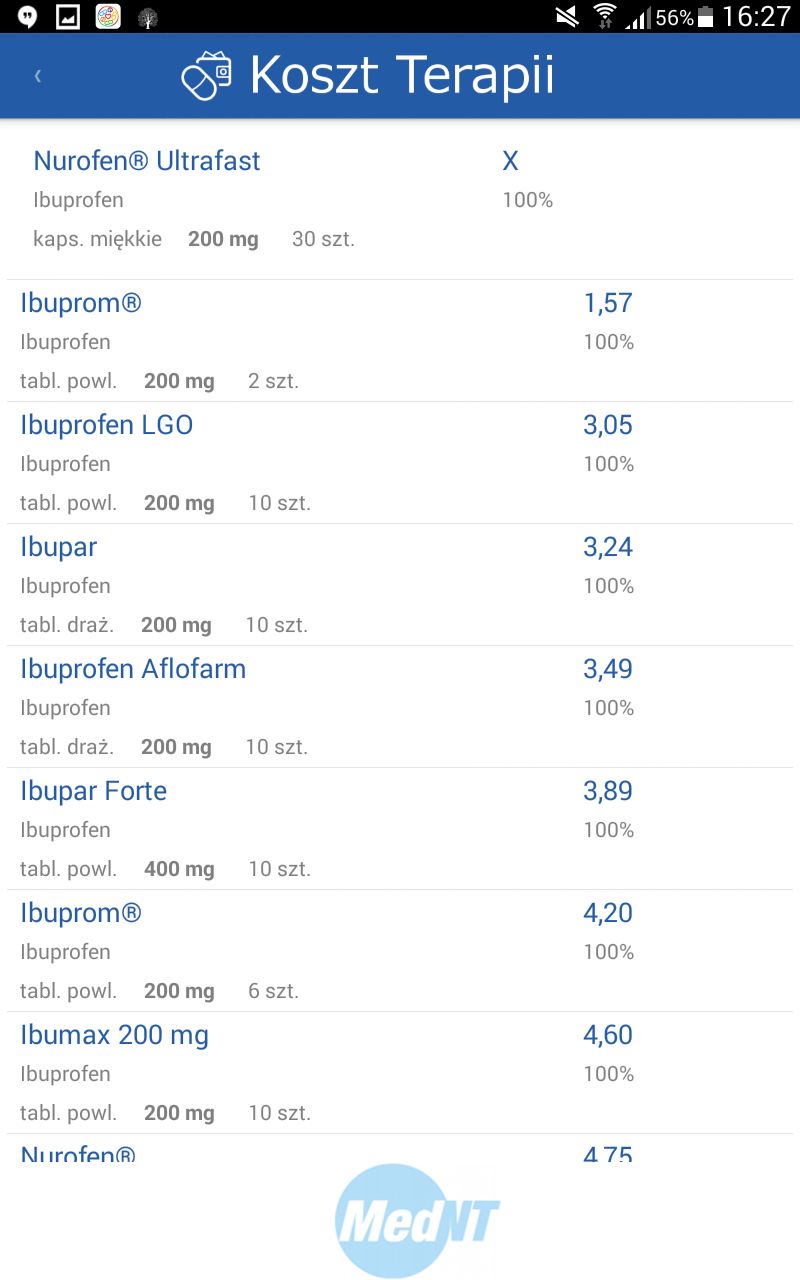Screen dimensions: 800x1280
Task: Select Ibupar Forte 400 mg
Action: (400, 829)
